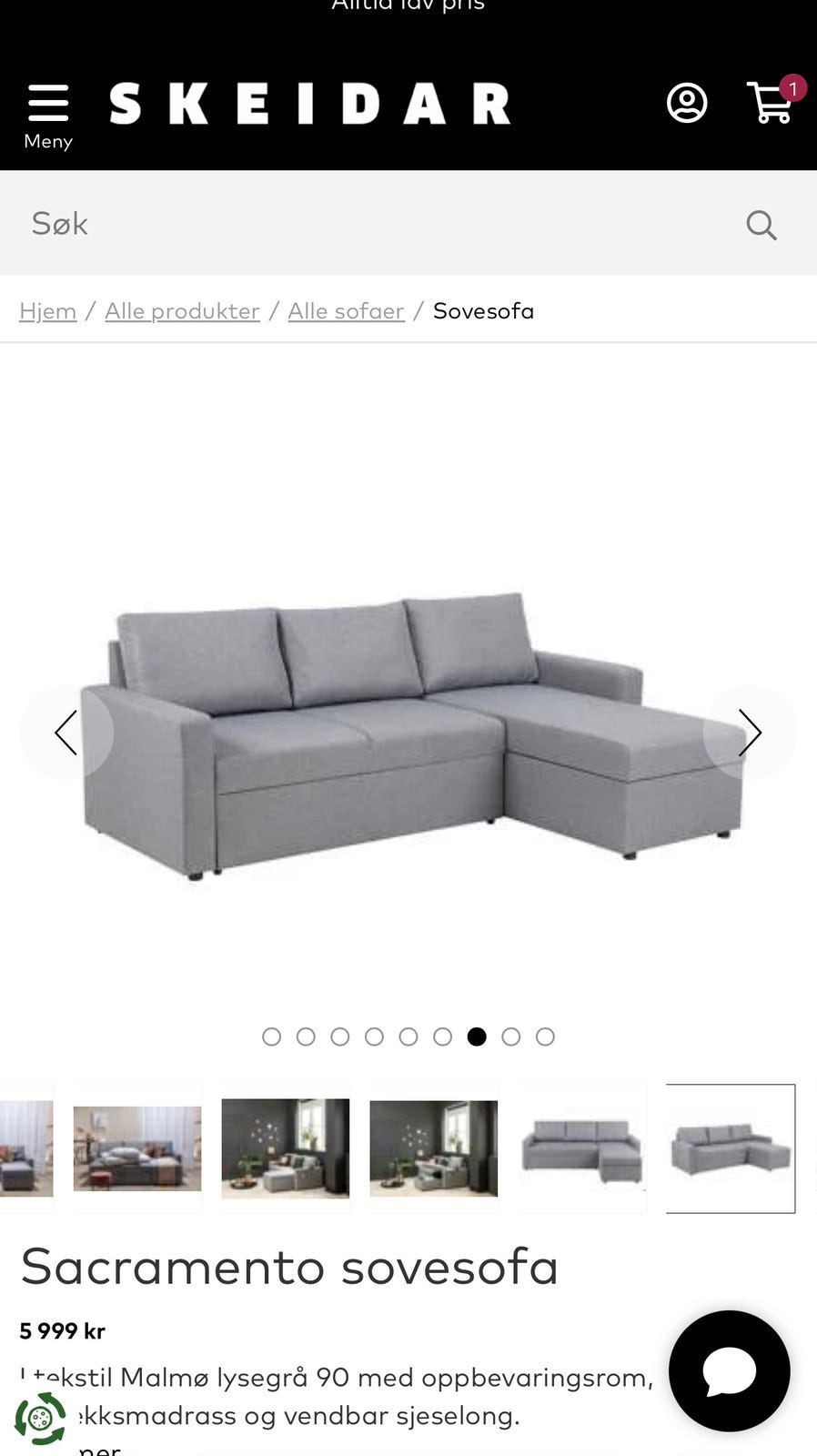
Task: Tap the magnifying glass search icon
Action: tap(762, 225)
